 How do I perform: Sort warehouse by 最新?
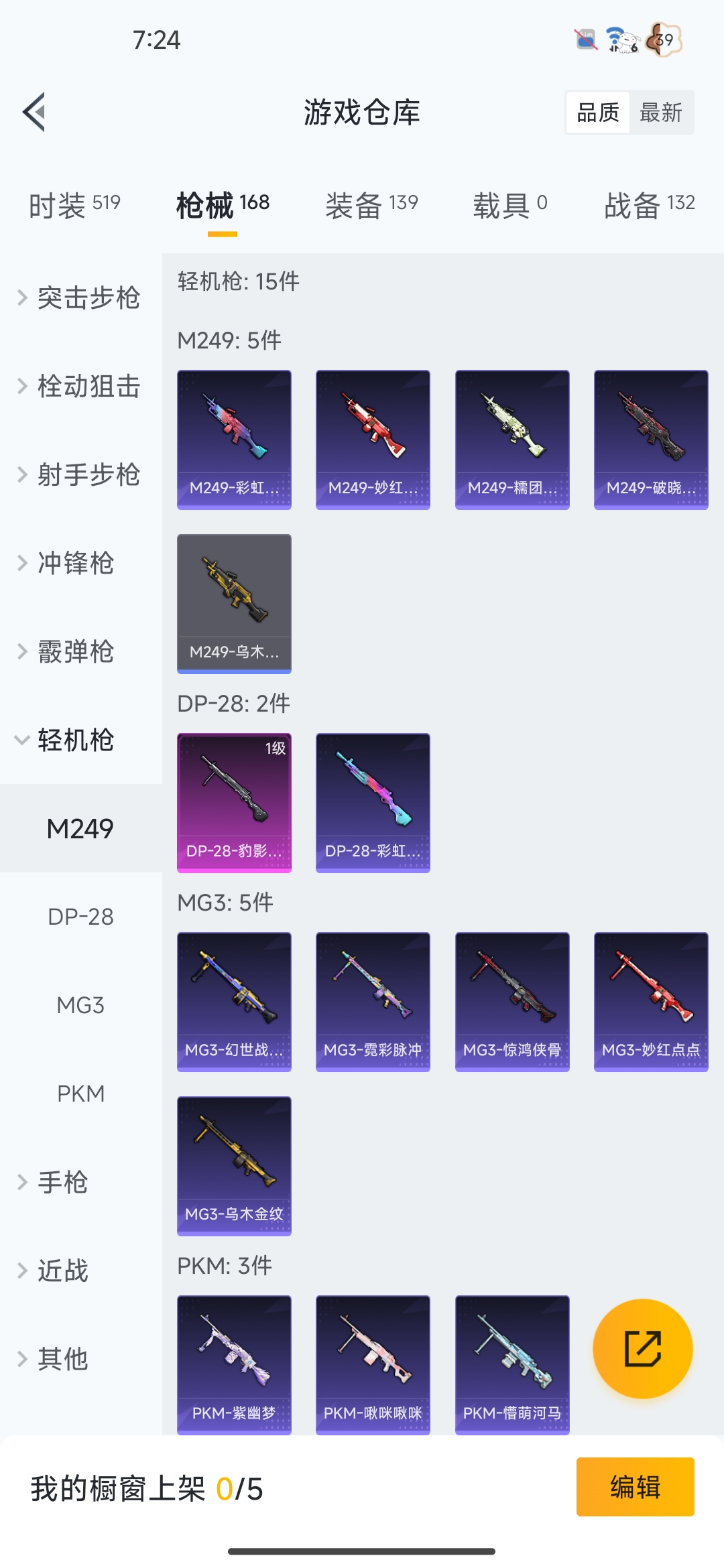click(660, 113)
